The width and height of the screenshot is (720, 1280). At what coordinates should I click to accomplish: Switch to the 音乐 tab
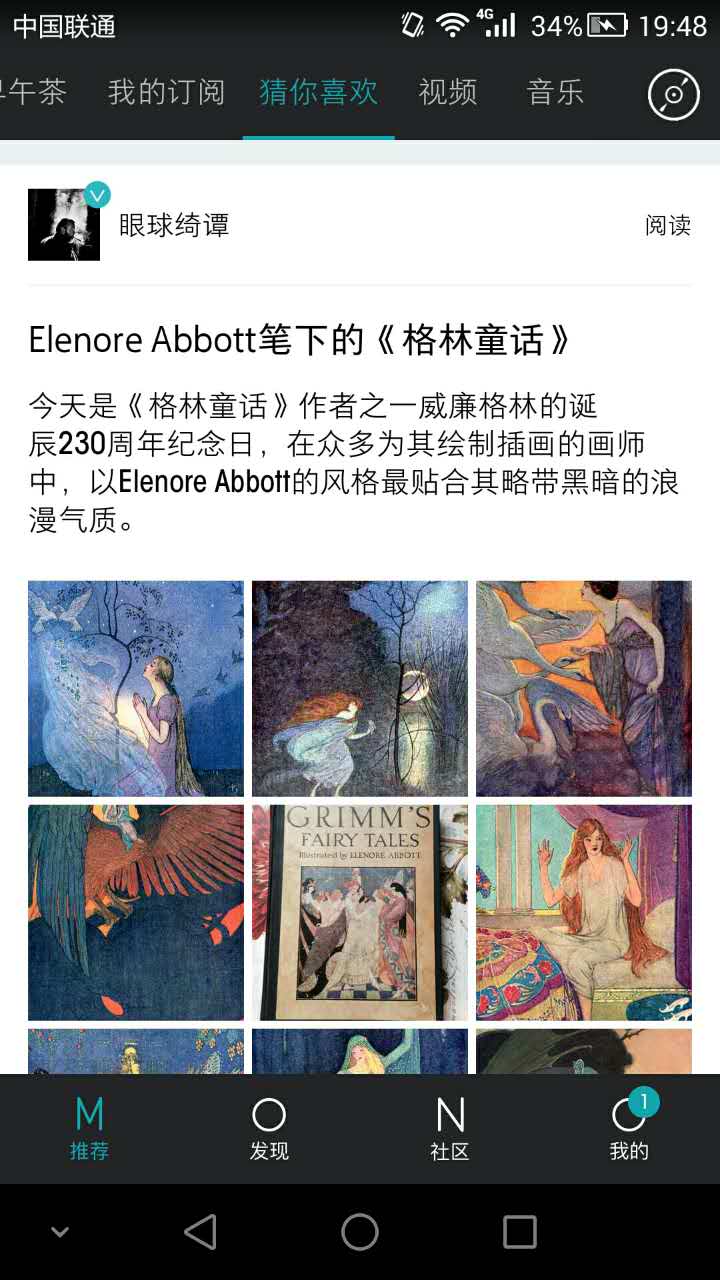(555, 93)
